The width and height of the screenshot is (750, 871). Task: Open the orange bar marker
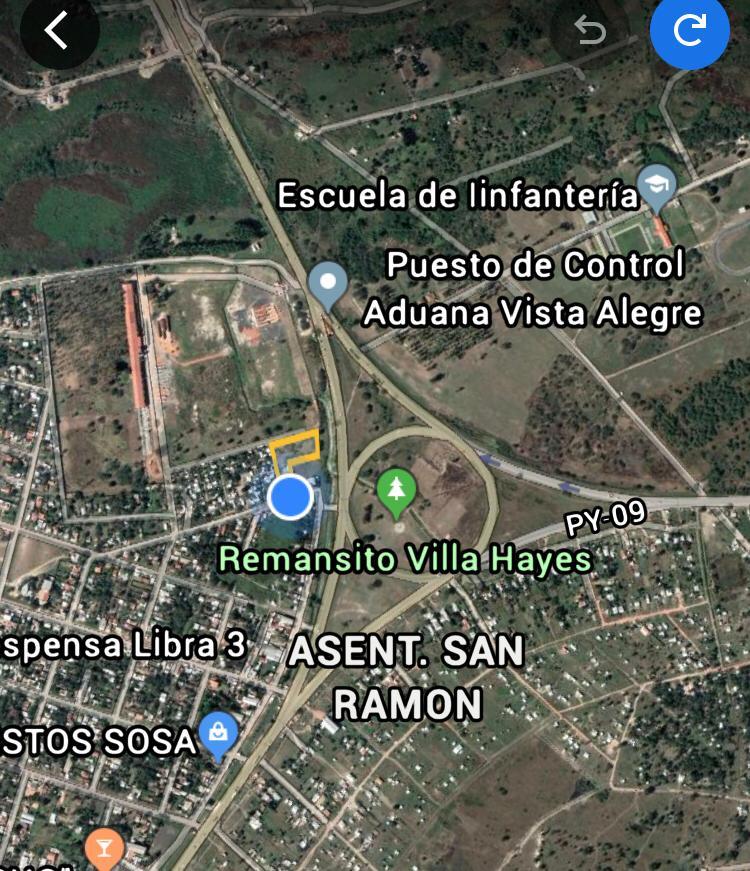(104, 848)
